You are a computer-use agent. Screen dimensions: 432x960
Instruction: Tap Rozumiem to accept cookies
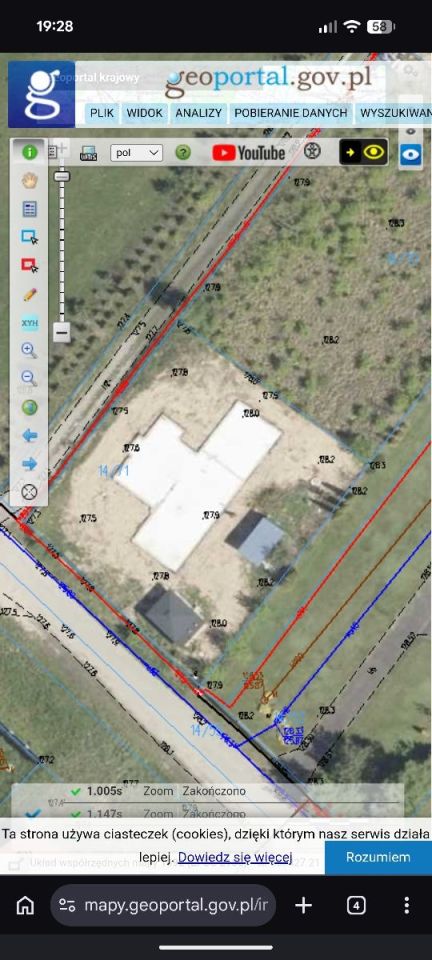coord(378,857)
